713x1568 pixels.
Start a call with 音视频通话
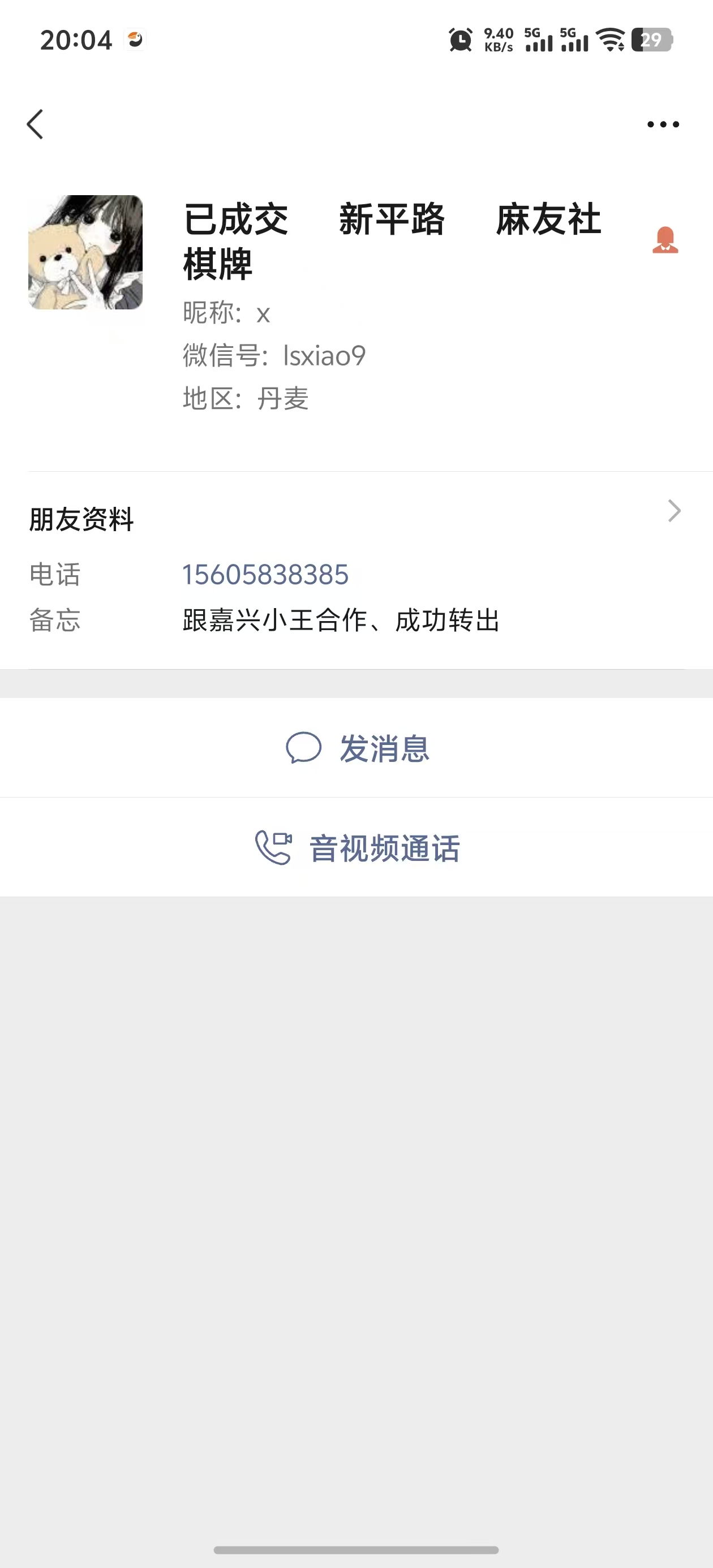tap(384, 846)
